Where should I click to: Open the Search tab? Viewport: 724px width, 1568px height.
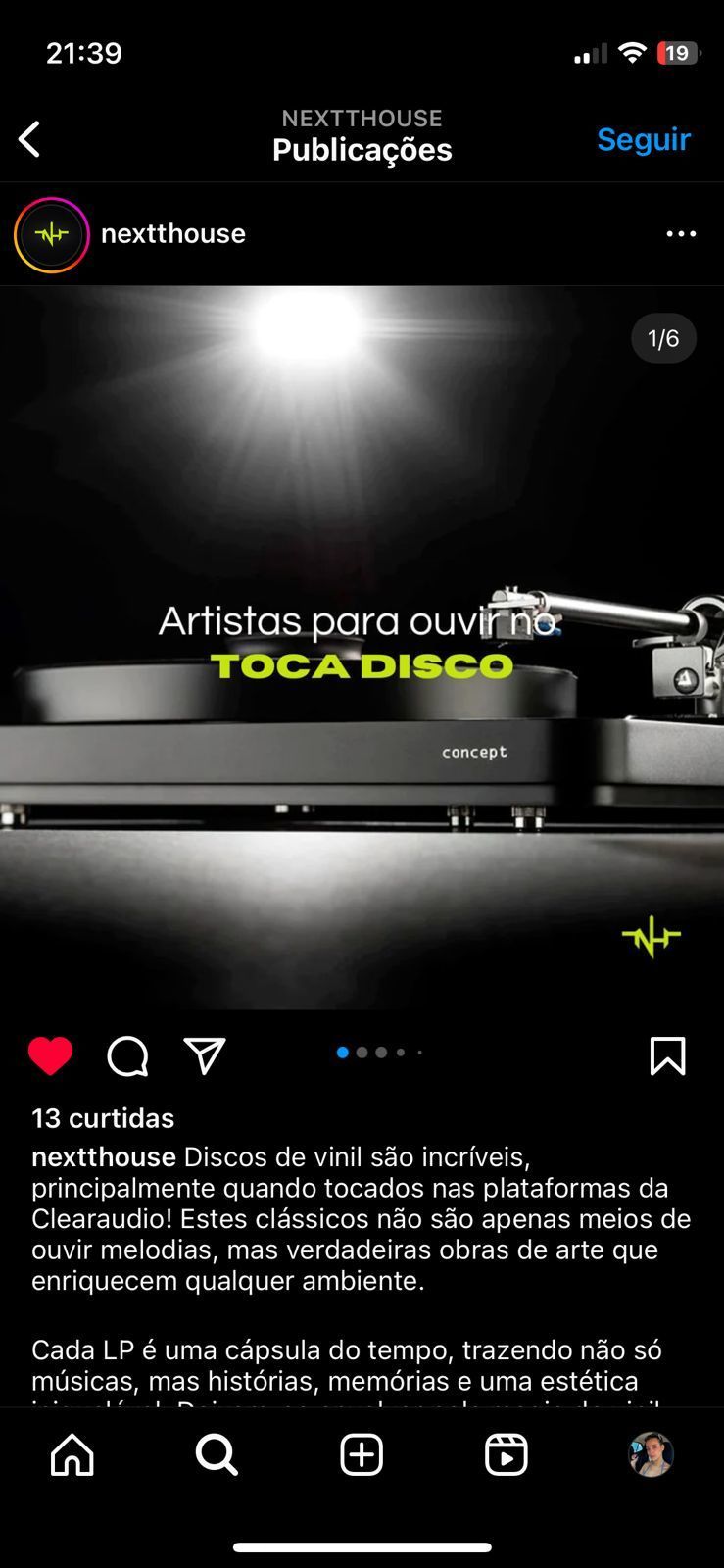coord(217,1455)
